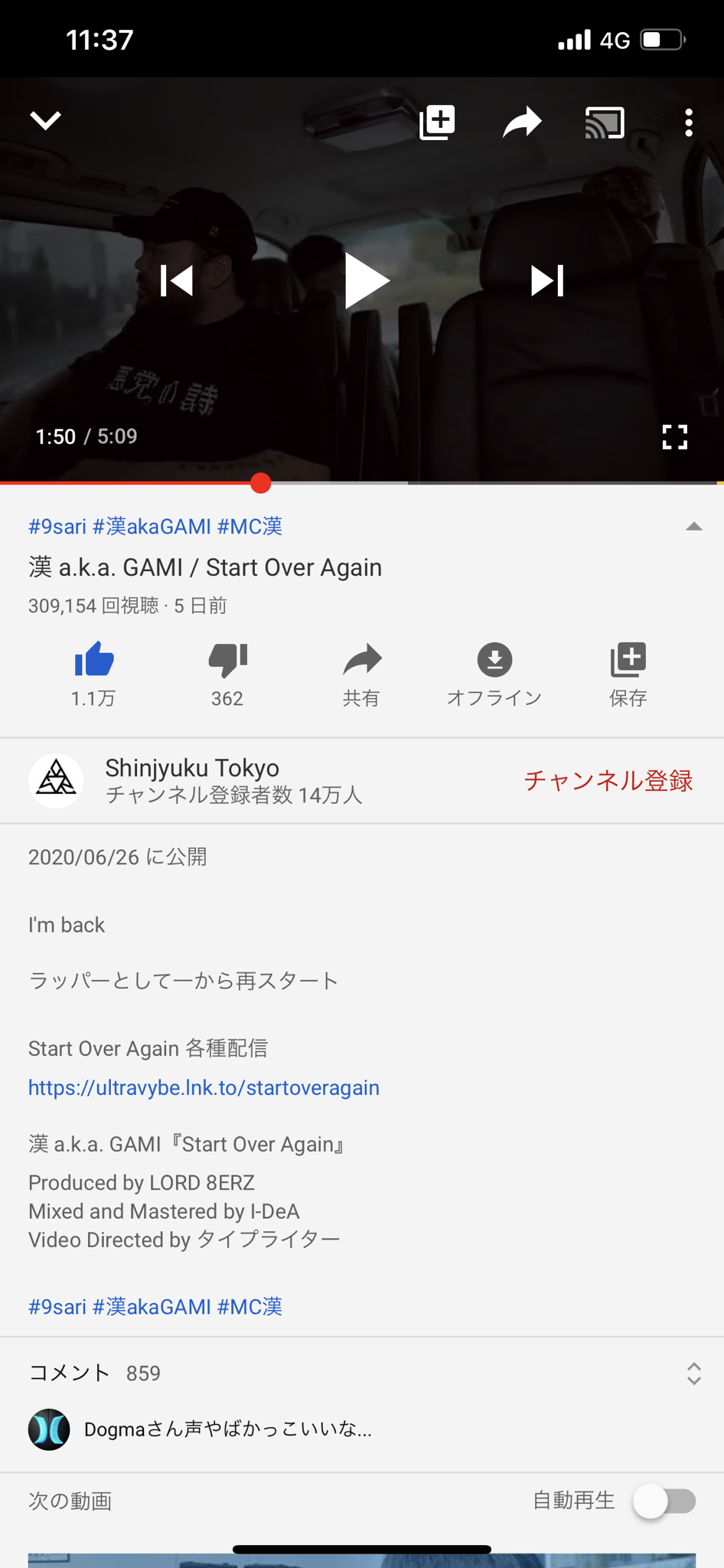
Task: Subscribe via チャンネル登録
Action: 608,780
